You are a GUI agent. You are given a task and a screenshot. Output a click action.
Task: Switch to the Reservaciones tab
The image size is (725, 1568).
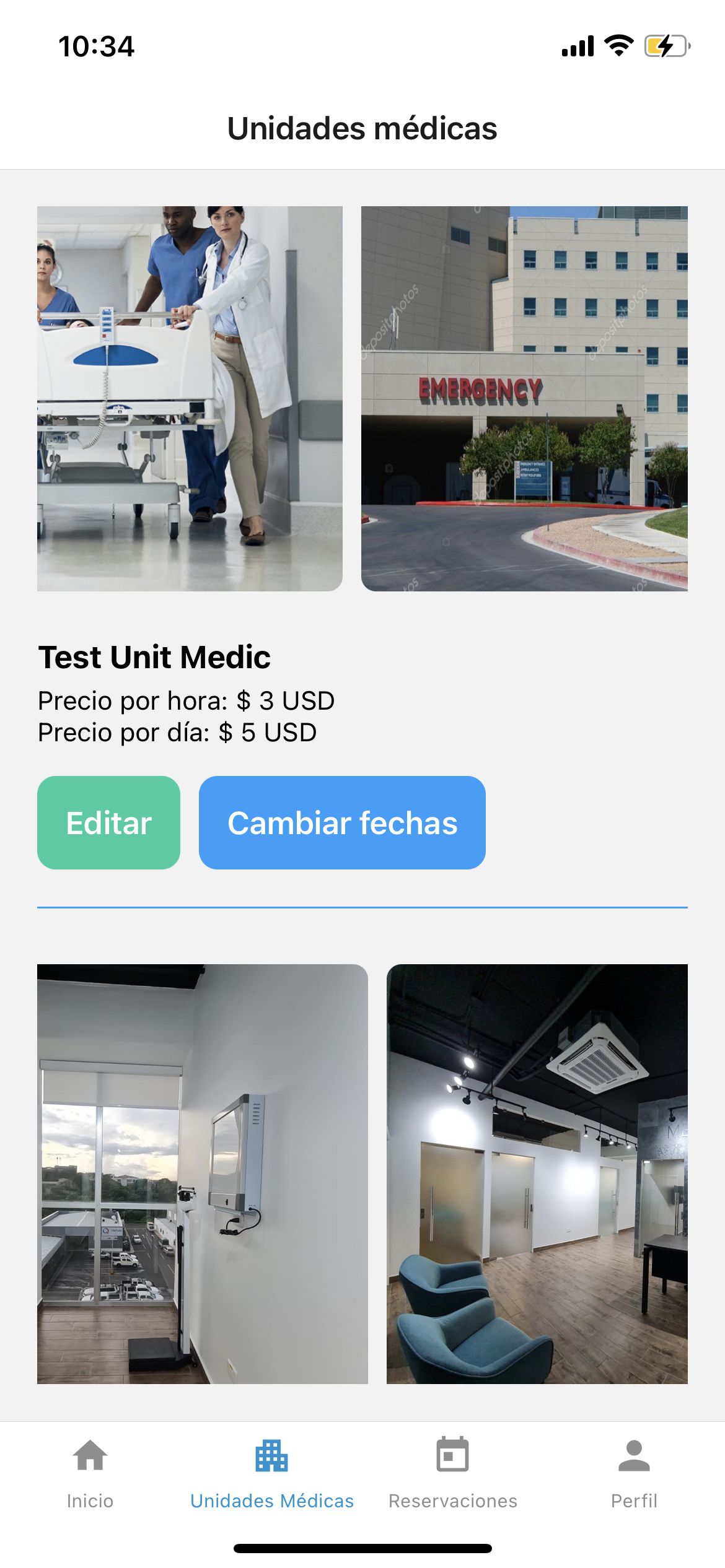tap(452, 1473)
